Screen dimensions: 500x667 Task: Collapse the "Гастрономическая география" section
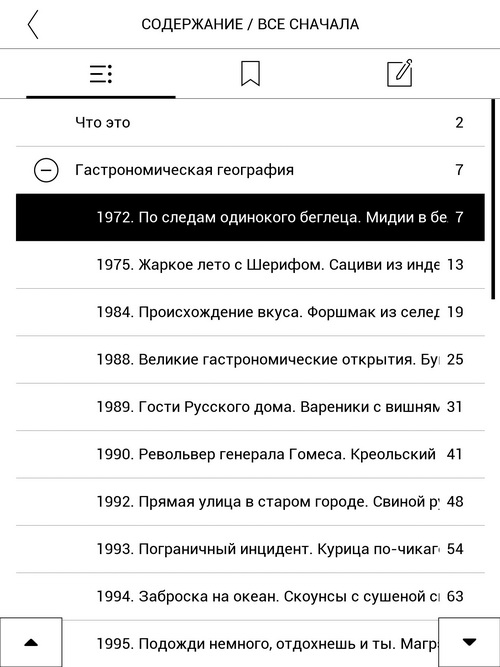46,170
